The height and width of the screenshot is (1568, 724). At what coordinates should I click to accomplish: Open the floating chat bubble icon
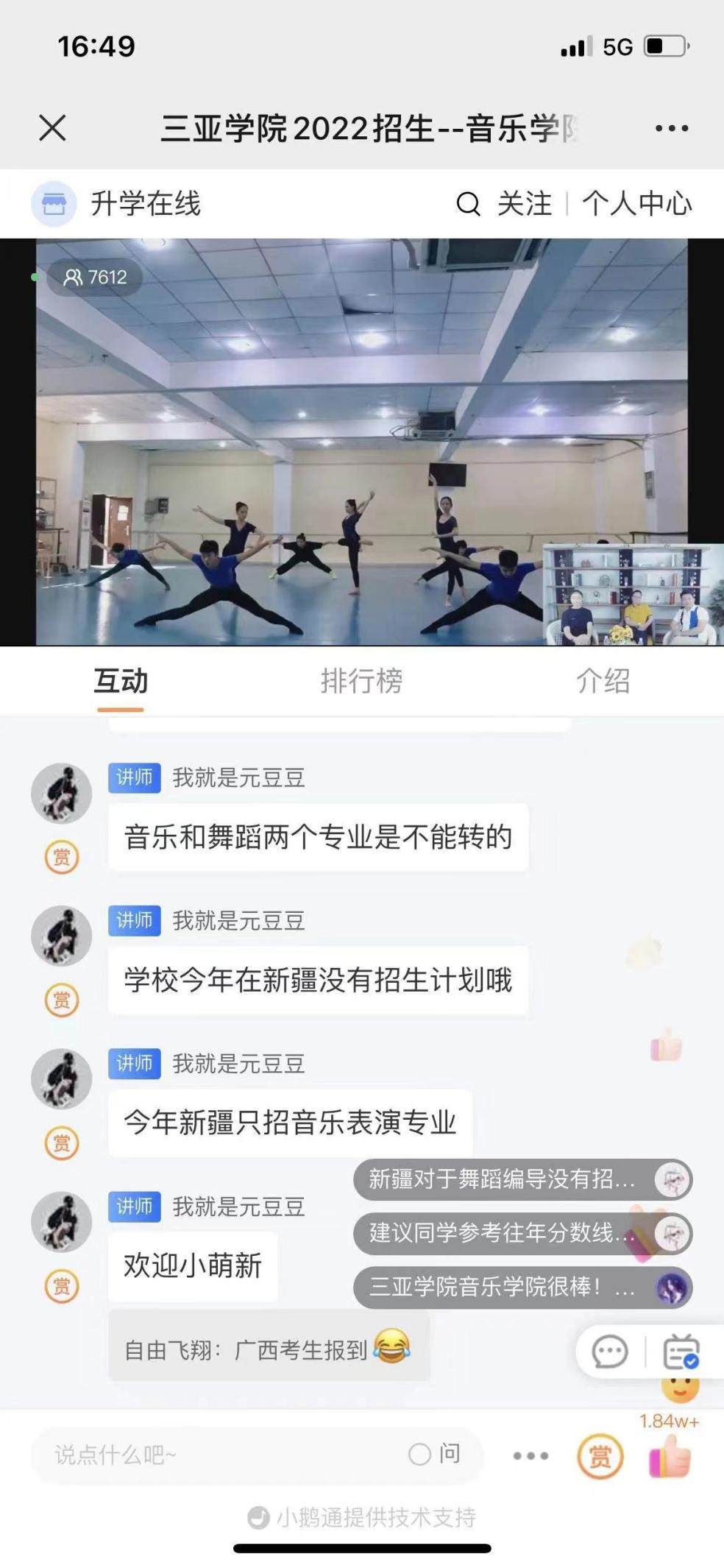click(610, 1352)
